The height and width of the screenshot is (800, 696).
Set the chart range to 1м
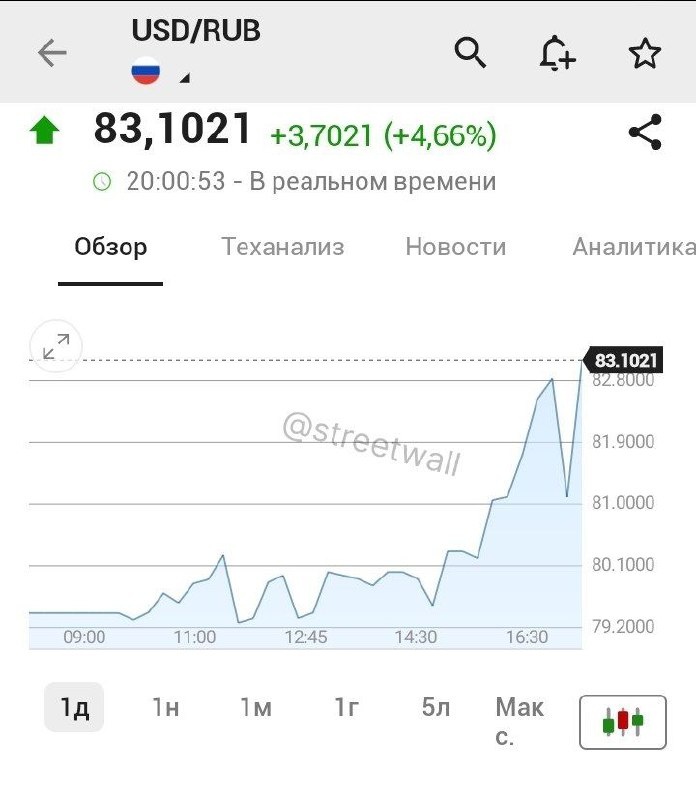256,708
